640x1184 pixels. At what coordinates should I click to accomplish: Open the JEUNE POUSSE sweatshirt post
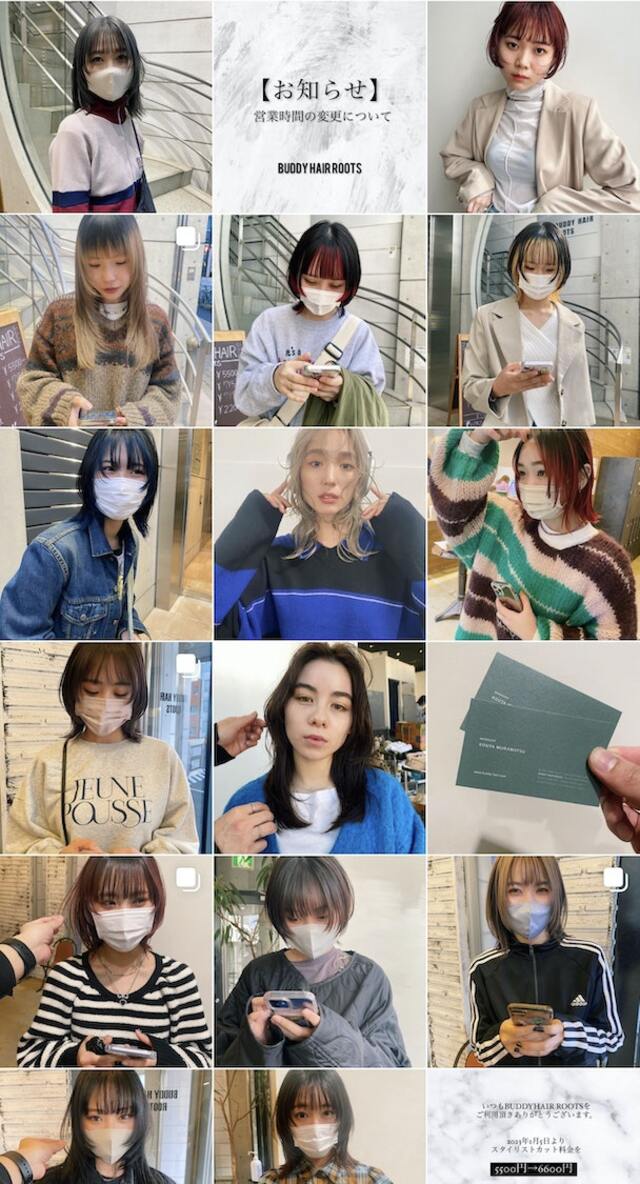point(105,748)
